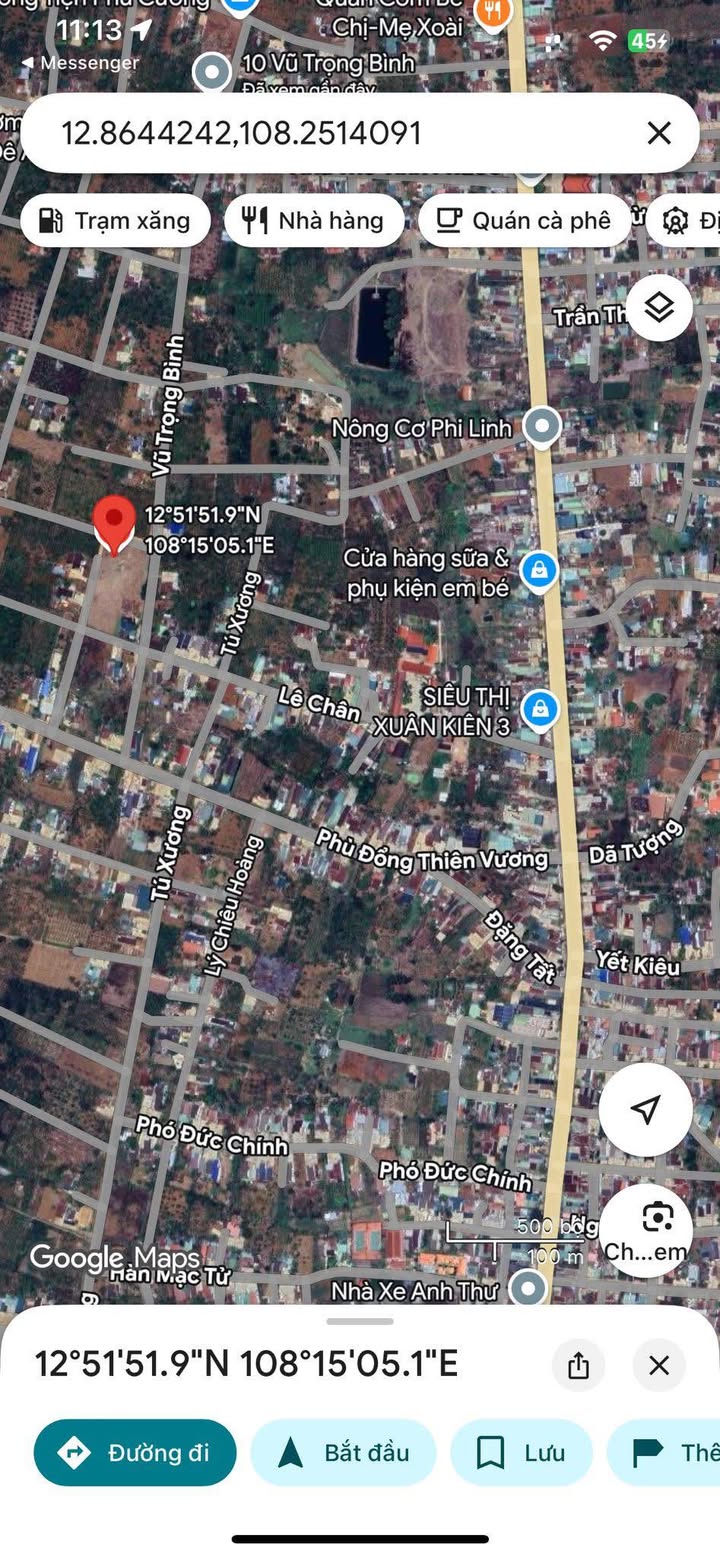Open the Nhà Xe Anh Thư marker
The image size is (720, 1557).
click(527, 1289)
